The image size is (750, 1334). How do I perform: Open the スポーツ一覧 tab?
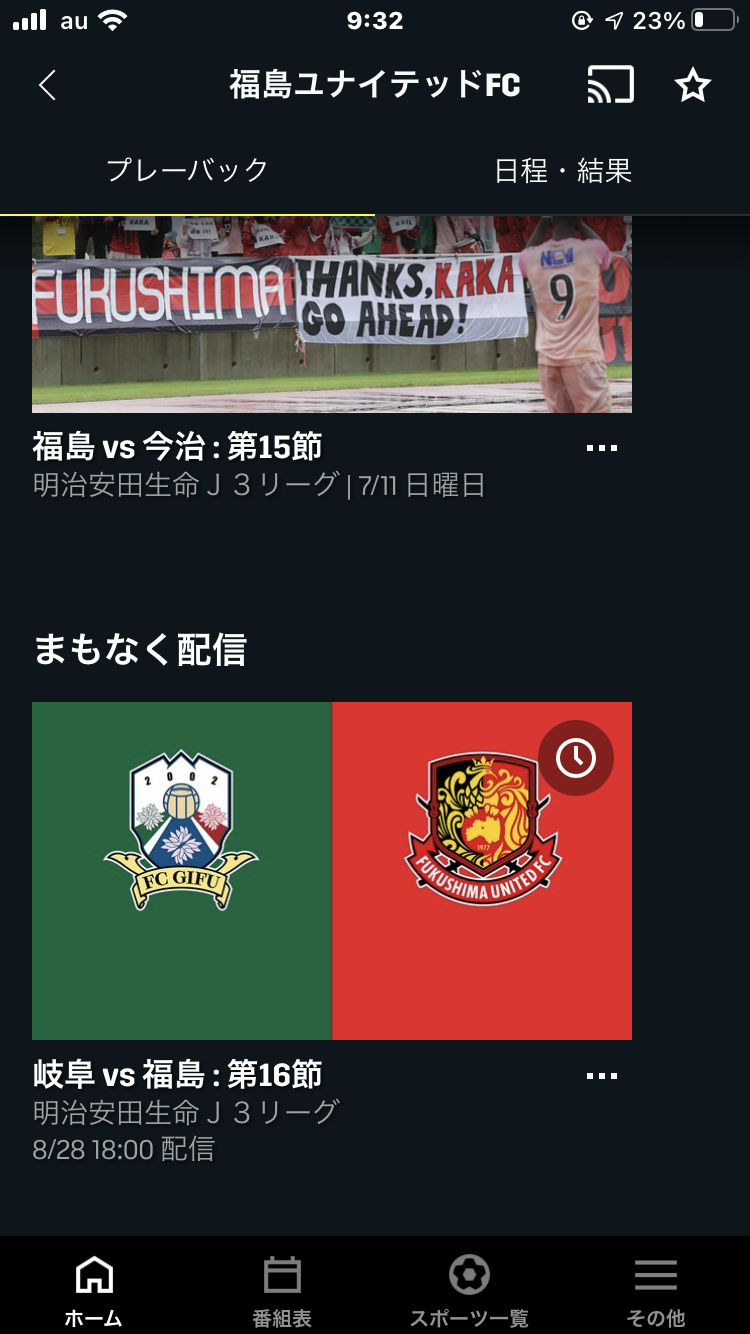pyautogui.click(x=469, y=1289)
